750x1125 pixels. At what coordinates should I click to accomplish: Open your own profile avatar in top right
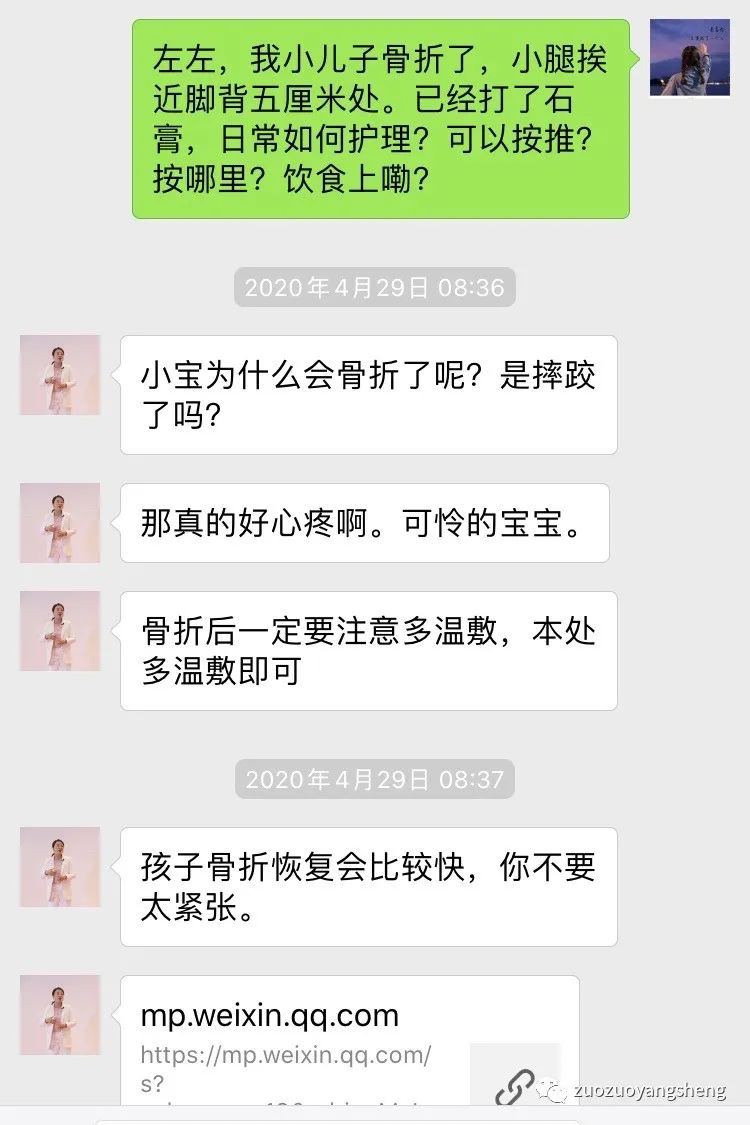[x=690, y=55]
